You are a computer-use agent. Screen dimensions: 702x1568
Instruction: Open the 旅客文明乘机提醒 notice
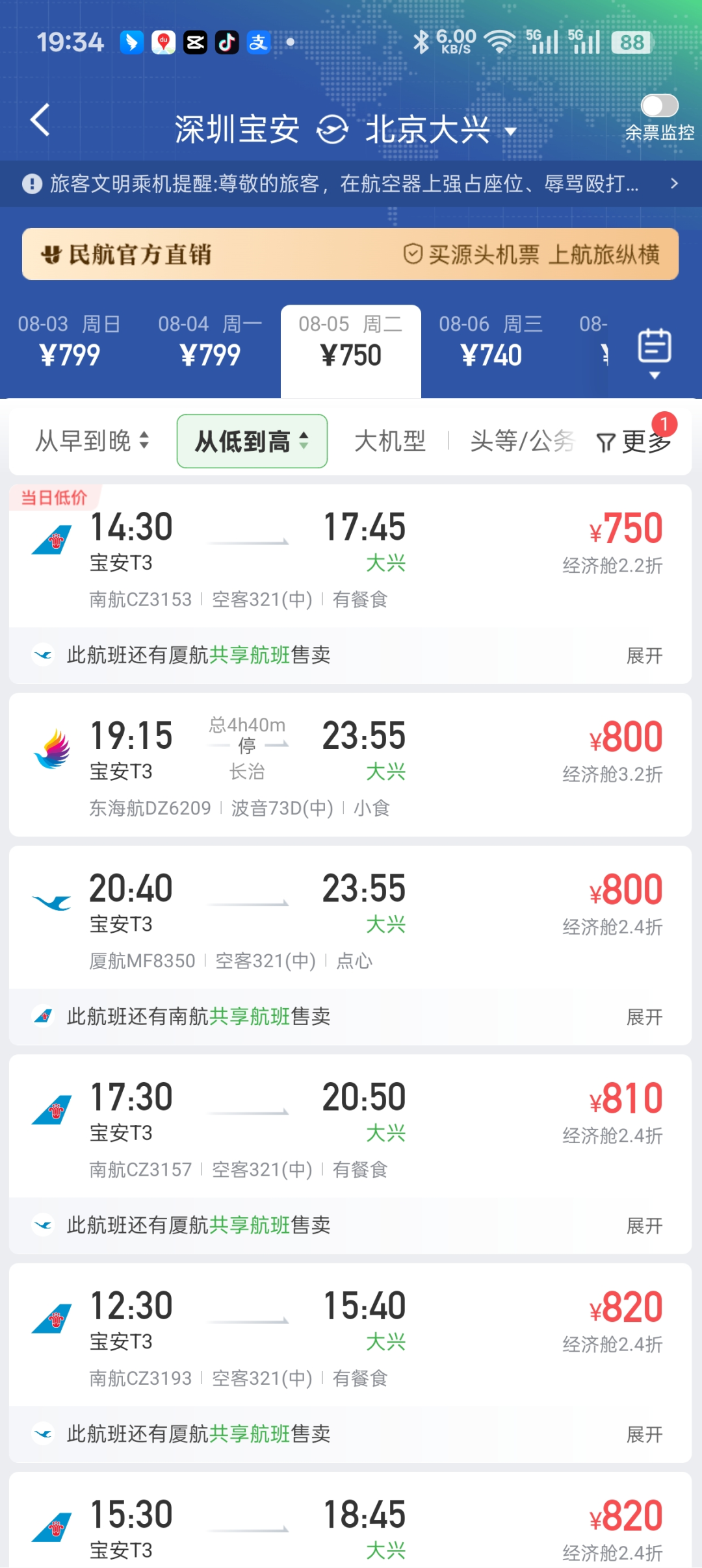(x=351, y=184)
